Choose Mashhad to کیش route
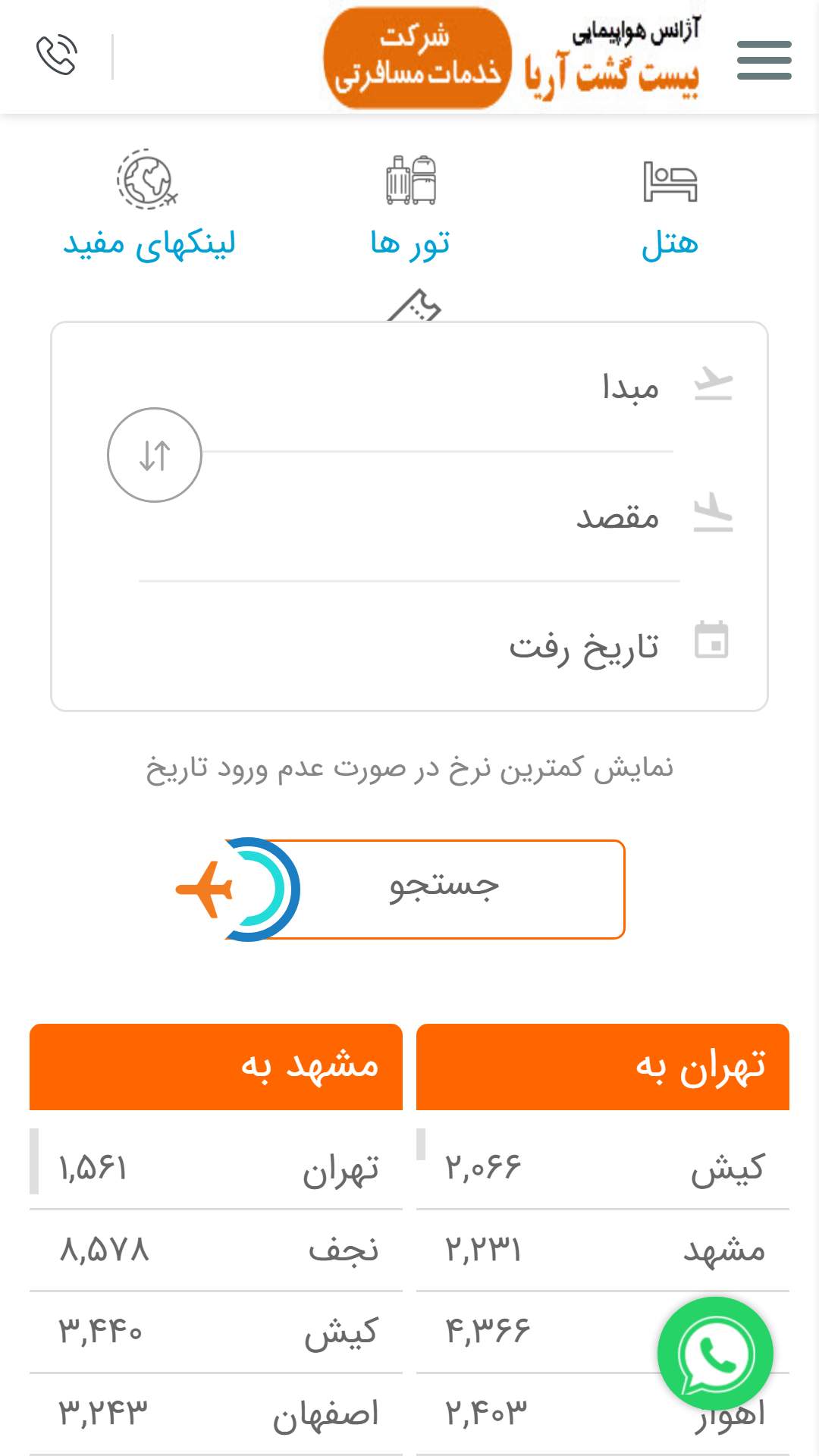Screen dimensions: 819x1456 (x=216, y=1332)
